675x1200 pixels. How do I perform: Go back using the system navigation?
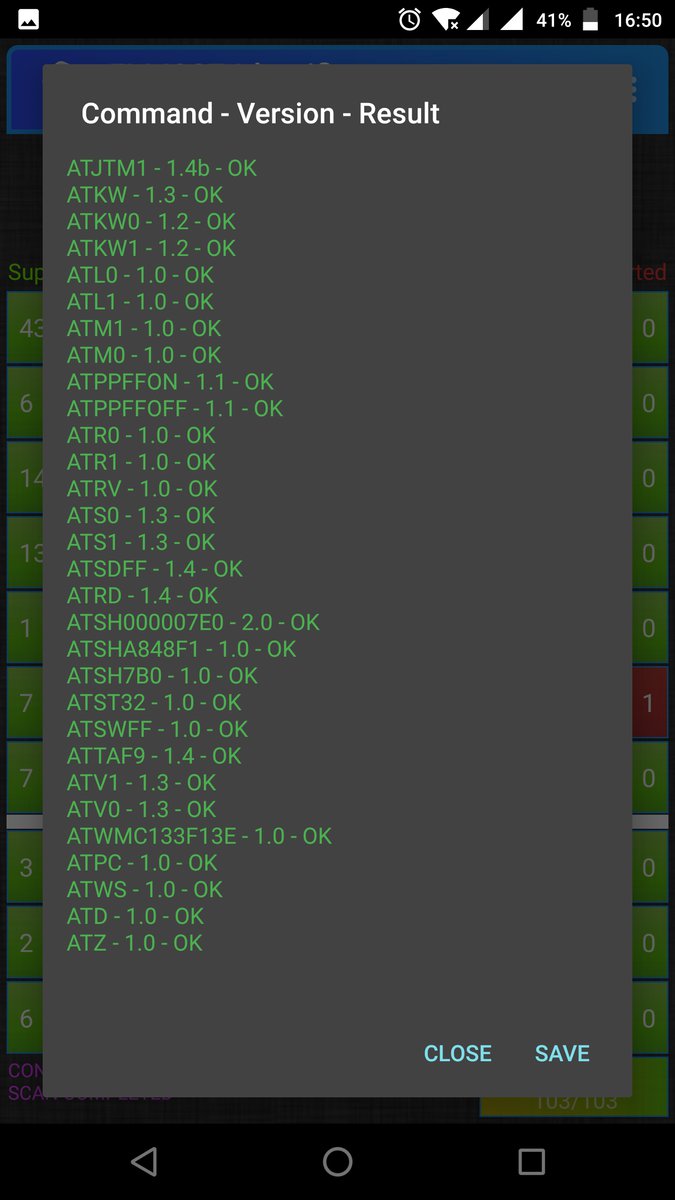[x=144, y=1161]
